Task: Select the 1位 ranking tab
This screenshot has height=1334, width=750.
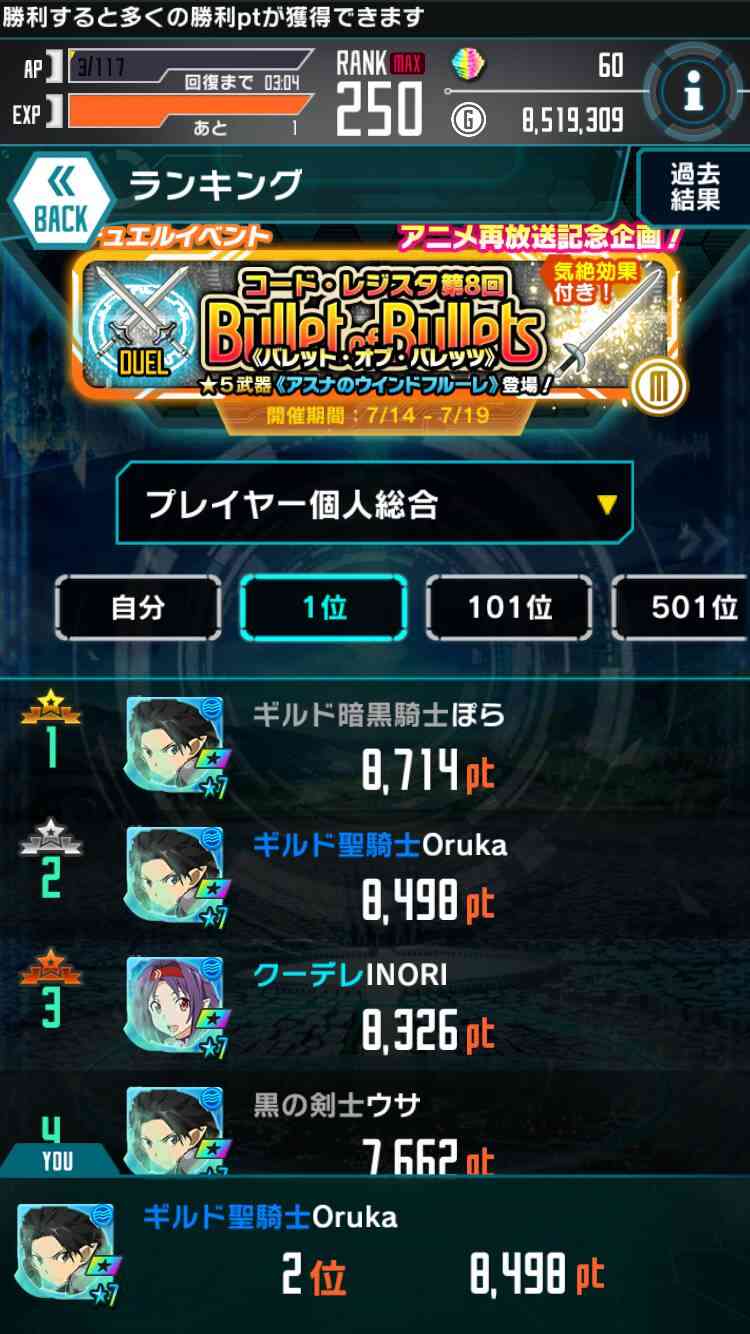Action: click(323, 607)
